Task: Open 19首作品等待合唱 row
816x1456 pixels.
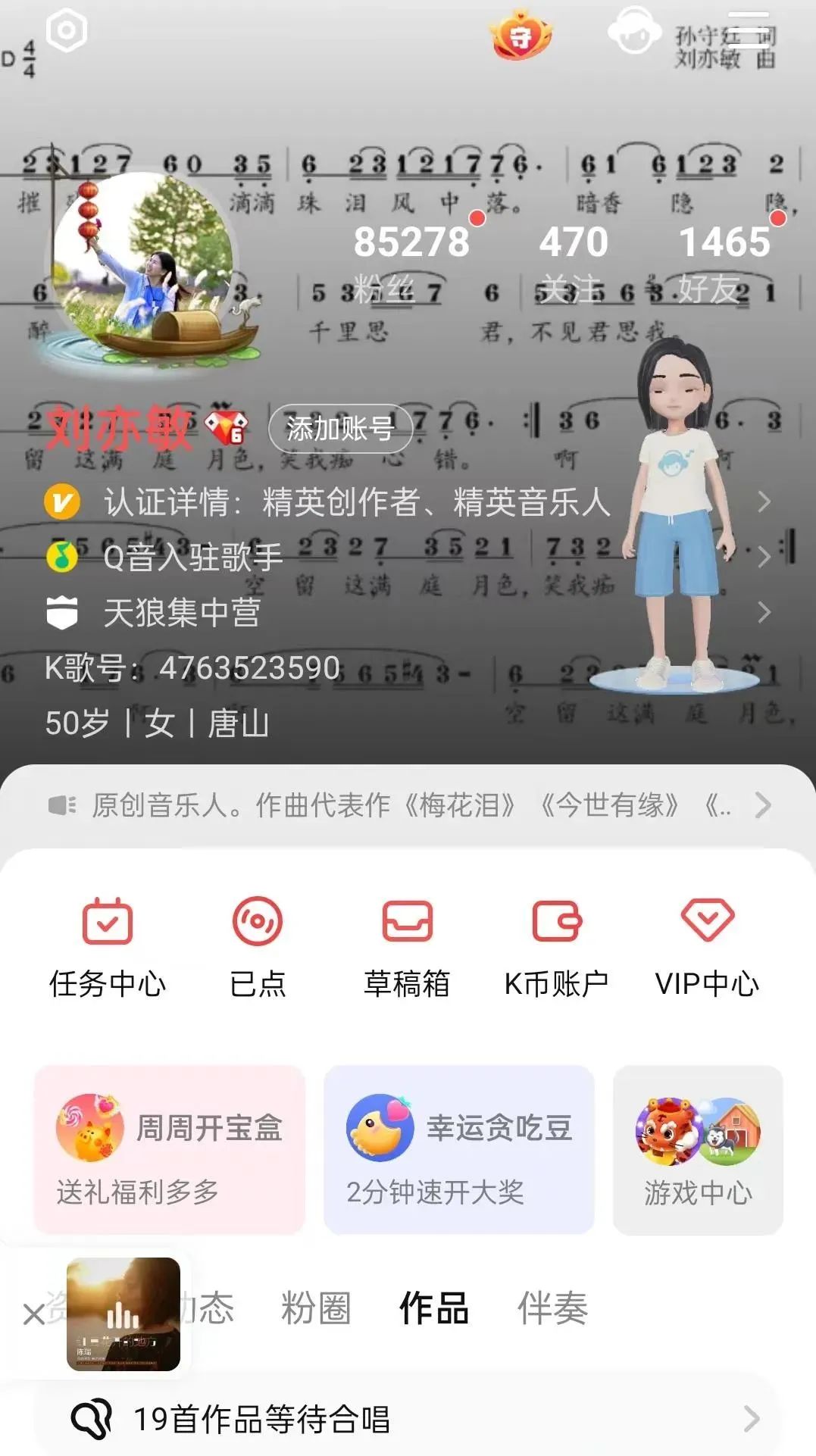Action: 409,1418
